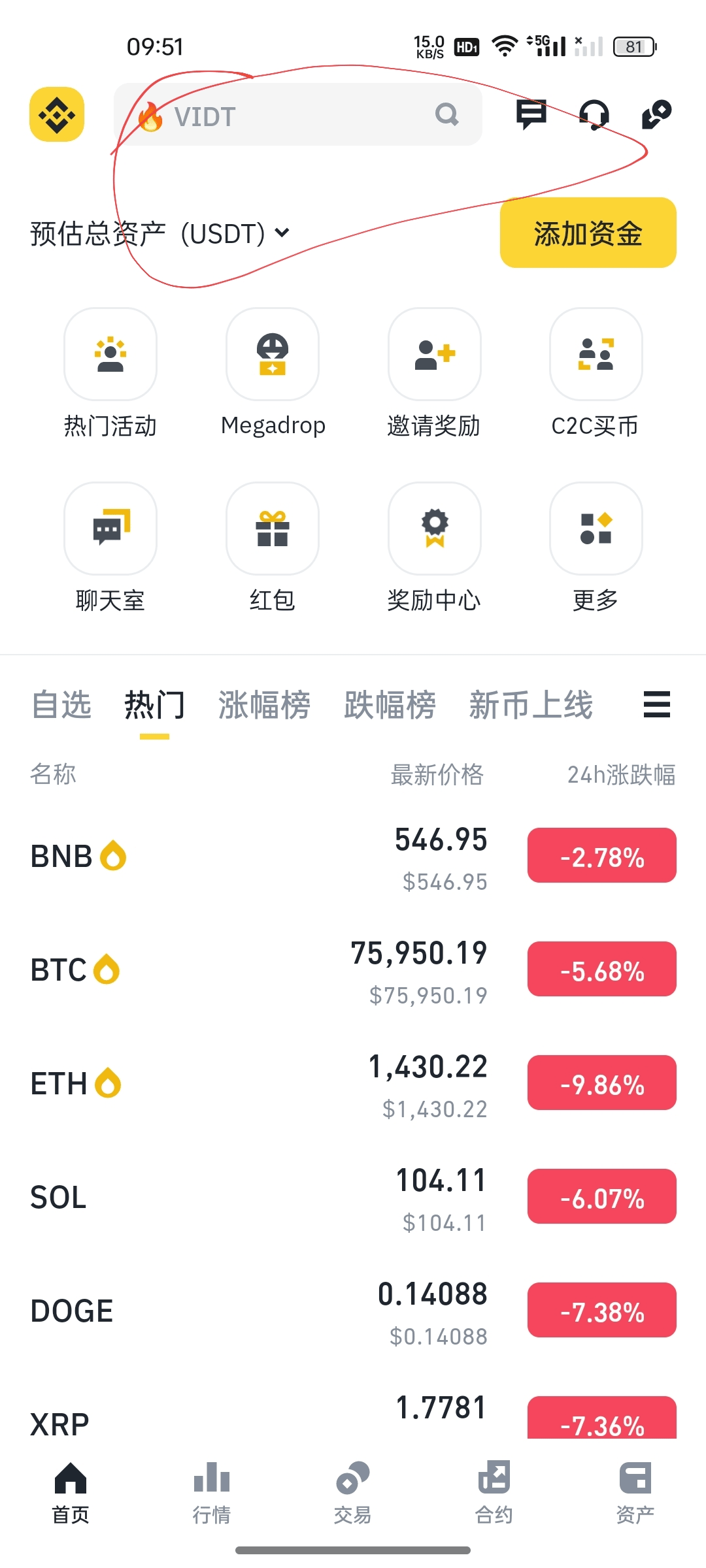Image resolution: width=706 pixels, height=1568 pixels.
Task: Open 更多 shortcuts
Action: click(596, 548)
